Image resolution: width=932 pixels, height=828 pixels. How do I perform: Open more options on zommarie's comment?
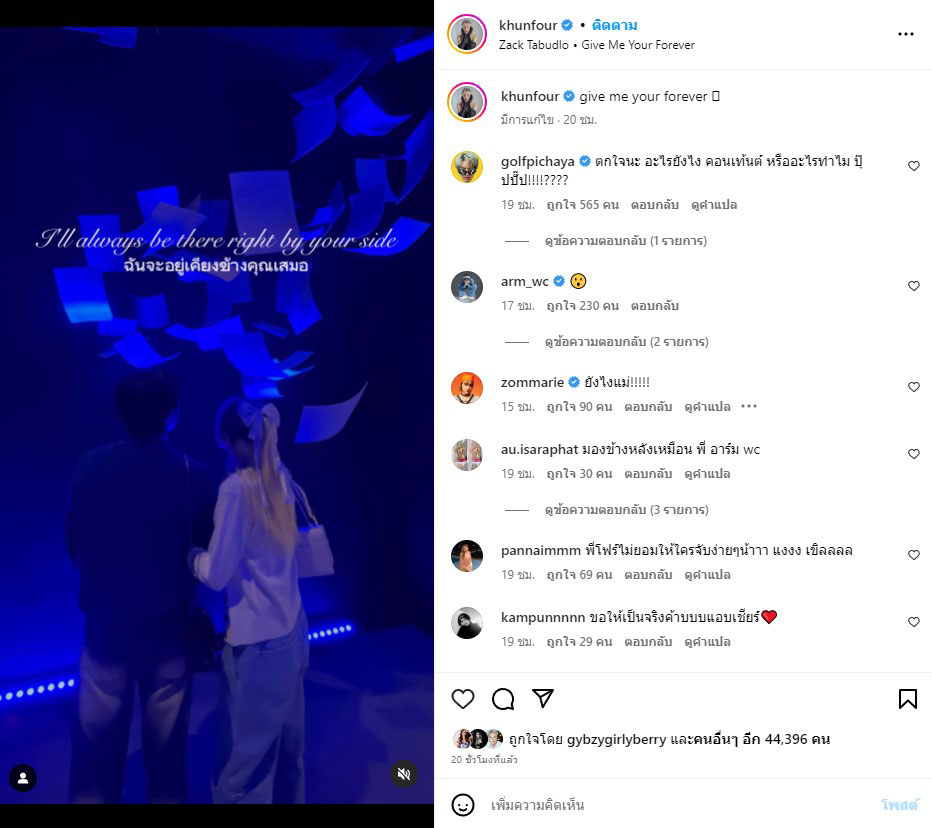click(x=749, y=407)
